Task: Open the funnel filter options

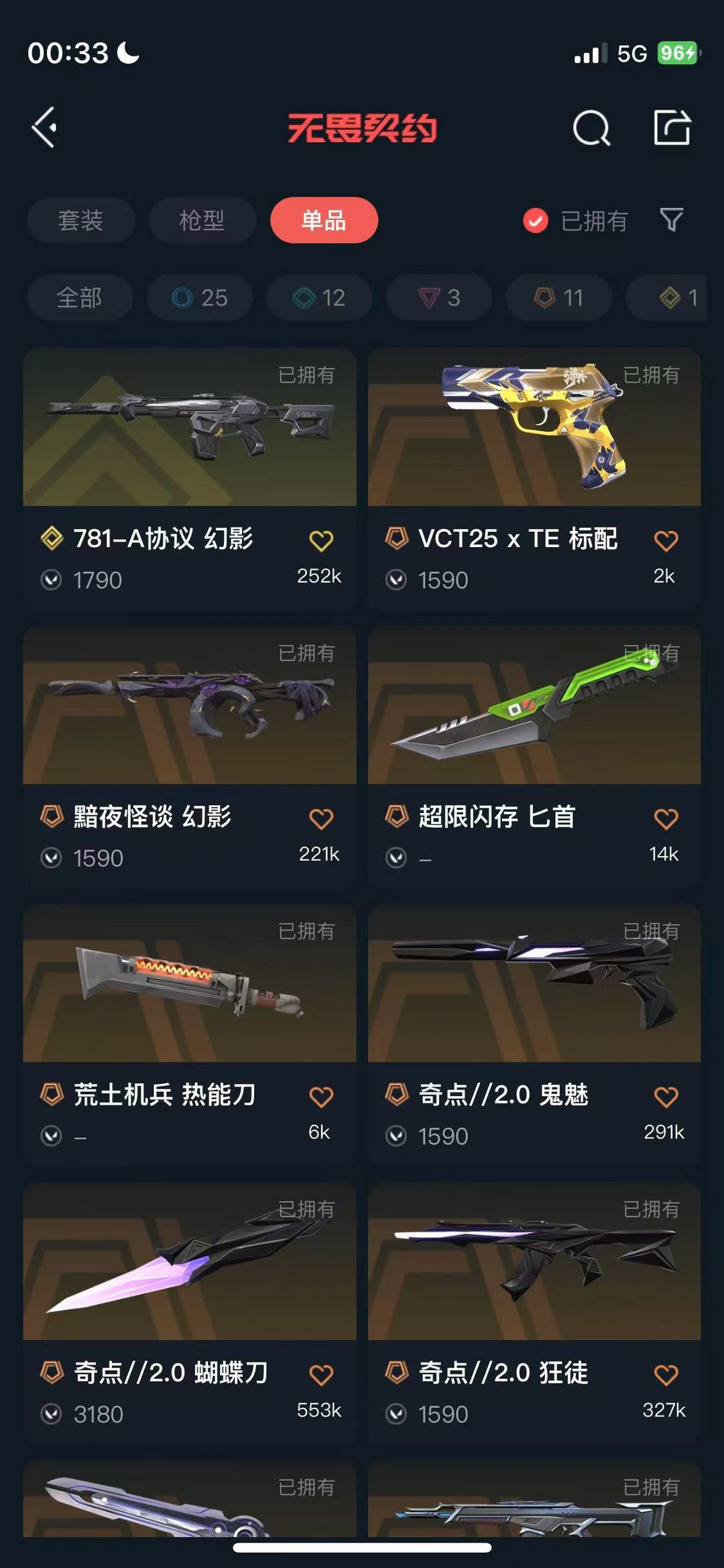Action: (x=671, y=220)
